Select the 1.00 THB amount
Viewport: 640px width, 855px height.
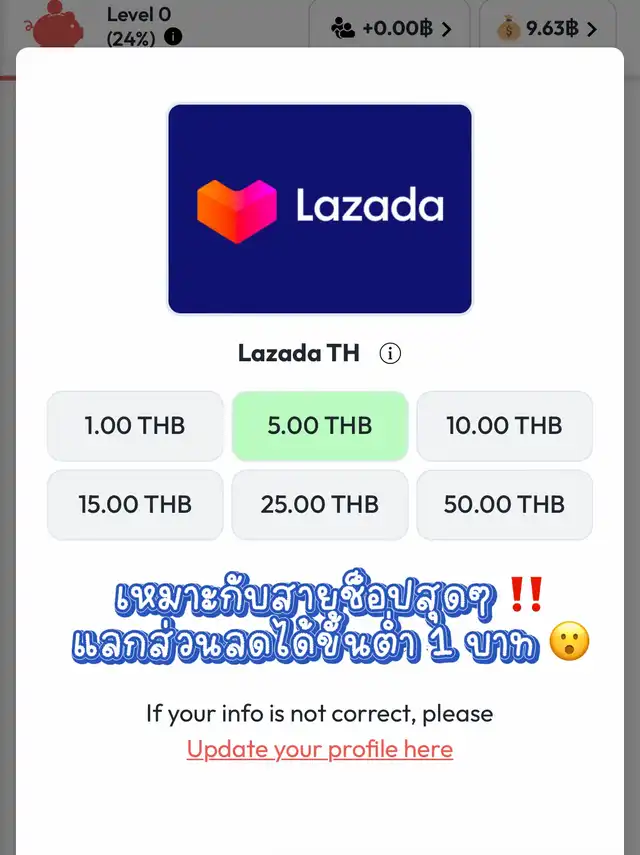pos(135,426)
